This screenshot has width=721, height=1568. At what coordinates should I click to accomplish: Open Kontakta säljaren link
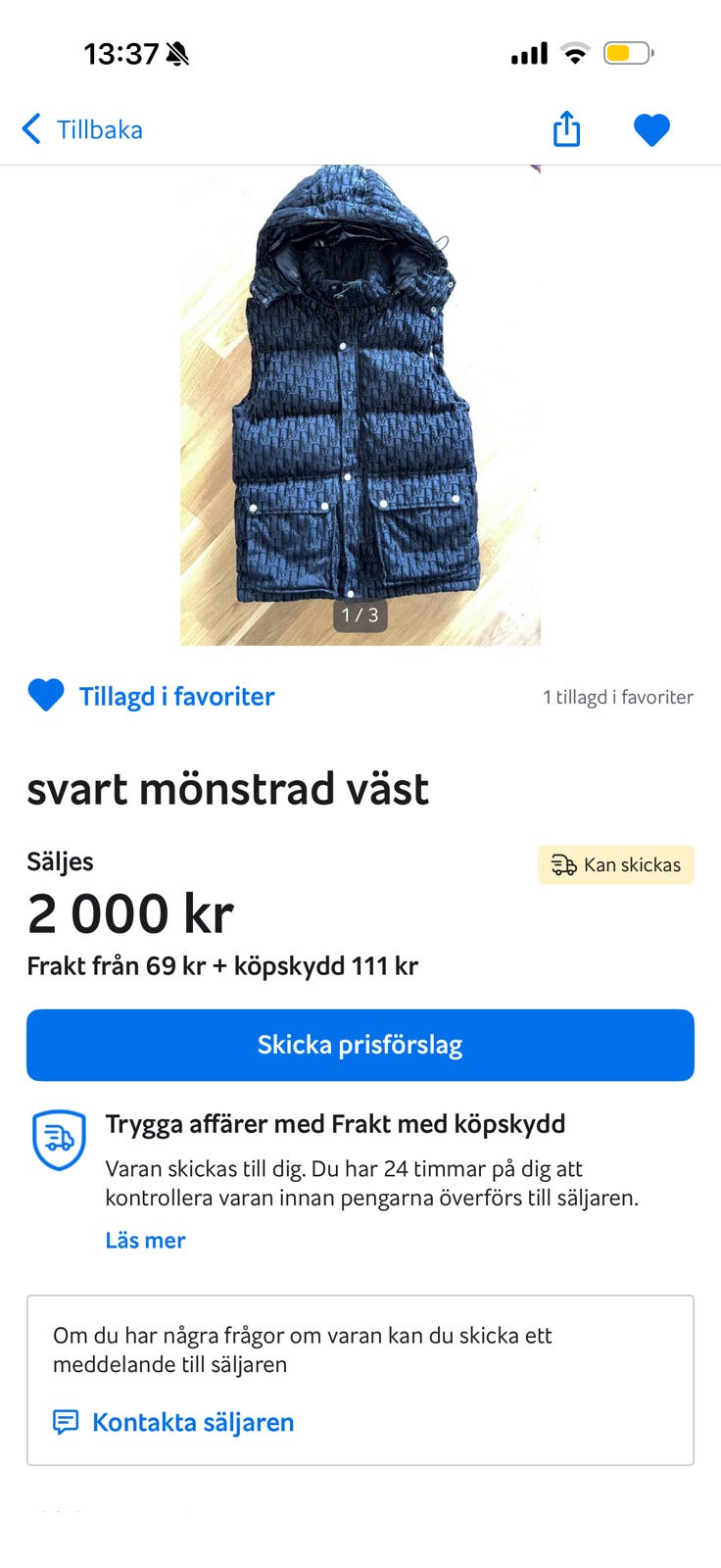click(192, 1422)
